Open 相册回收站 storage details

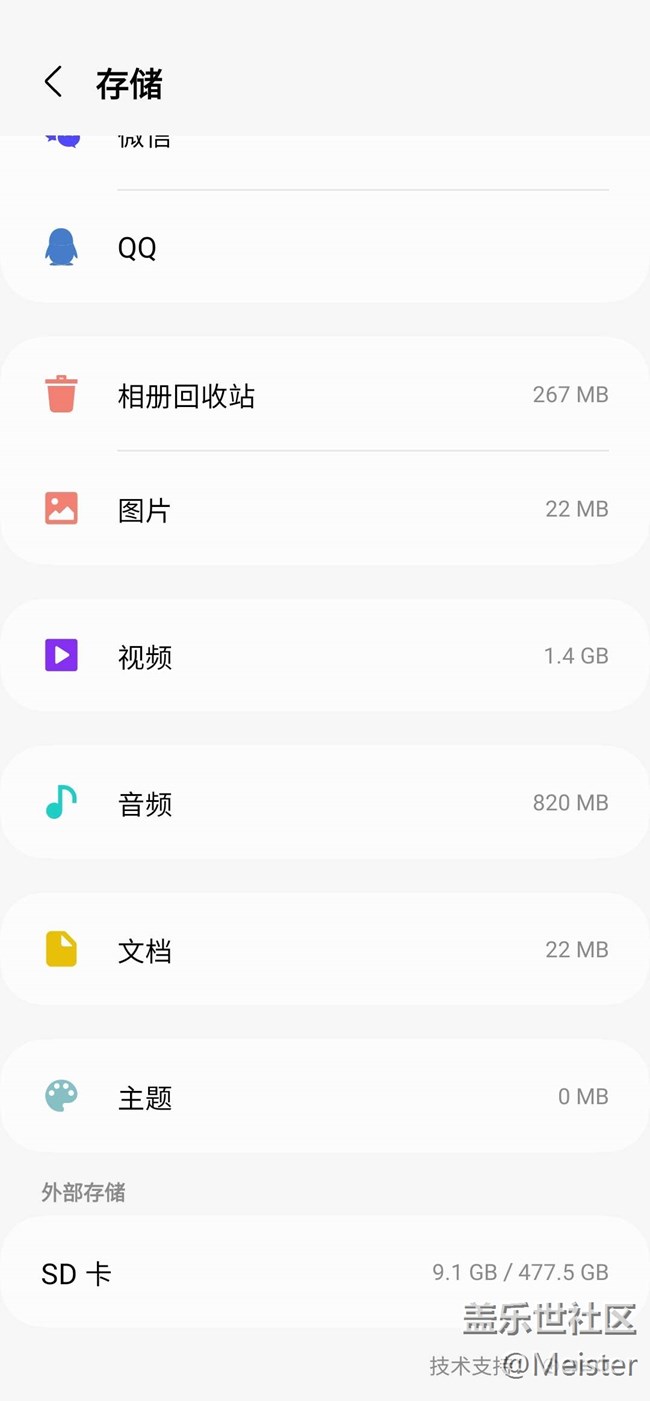point(324,395)
